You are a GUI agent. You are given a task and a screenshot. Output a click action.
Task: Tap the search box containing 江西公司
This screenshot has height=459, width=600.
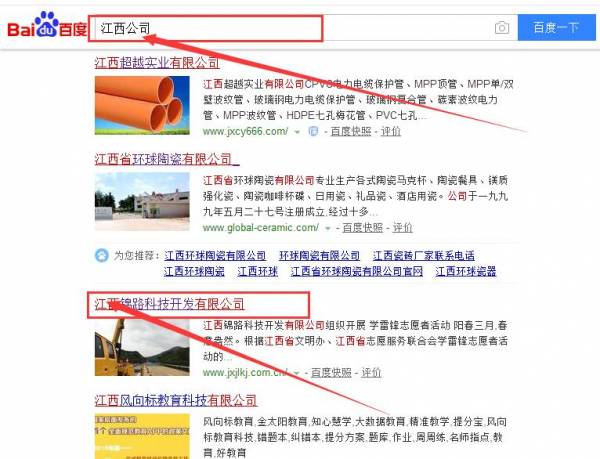(x=290, y=27)
